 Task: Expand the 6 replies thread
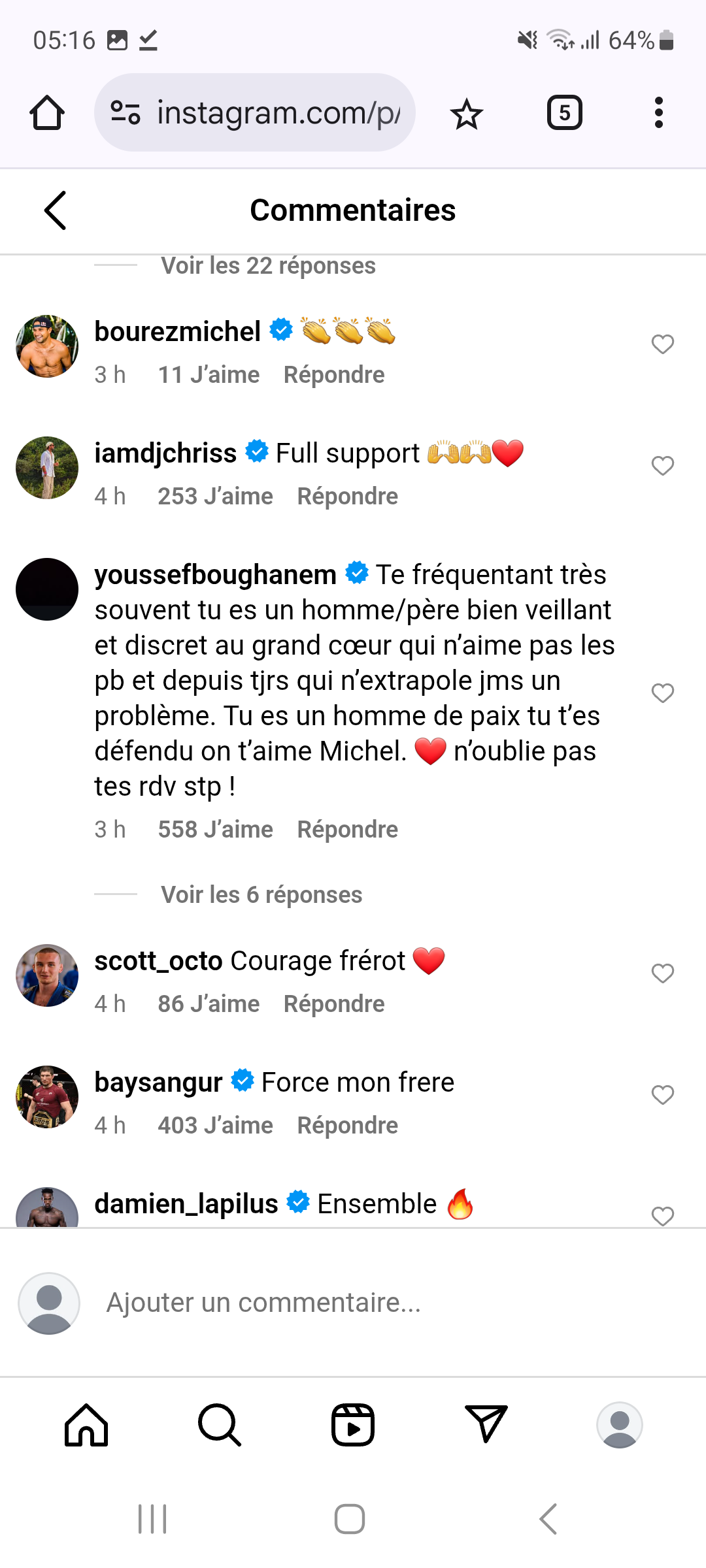[x=261, y=894]
